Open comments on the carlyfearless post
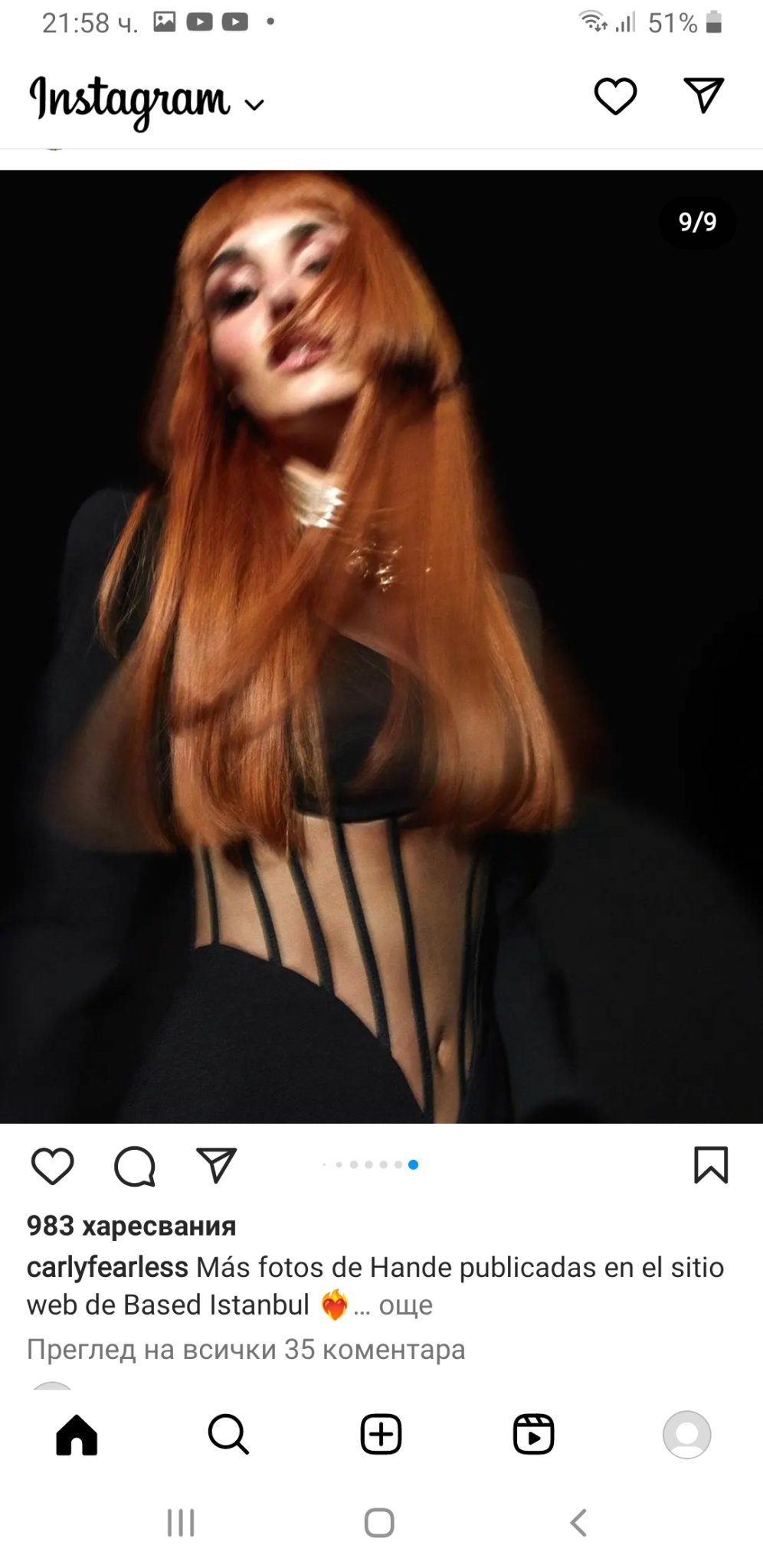Image resolution: width=763 pixels, height=1568 pixels. 135,1166
